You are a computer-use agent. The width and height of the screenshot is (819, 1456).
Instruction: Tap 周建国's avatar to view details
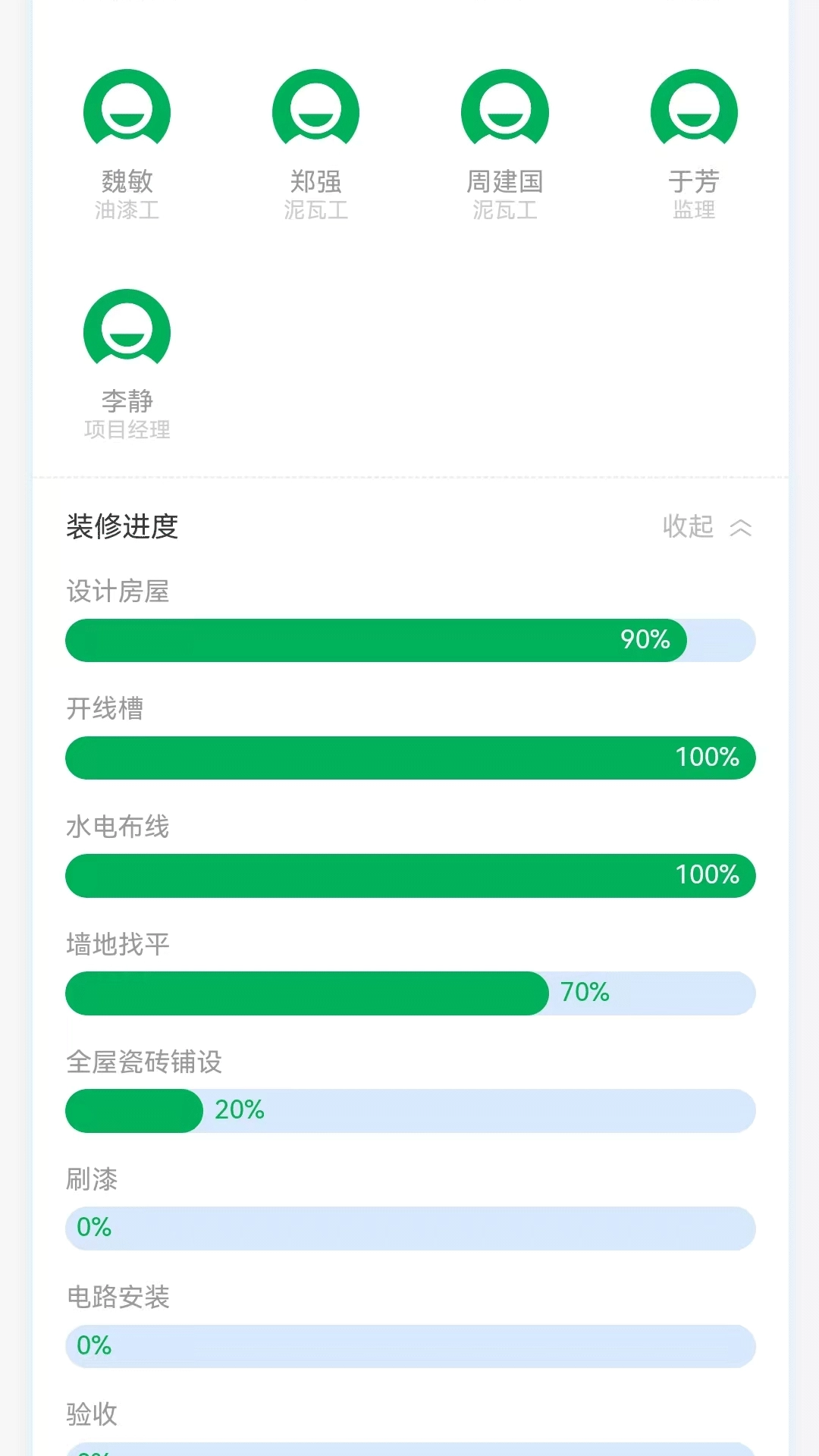click(504, 110)
